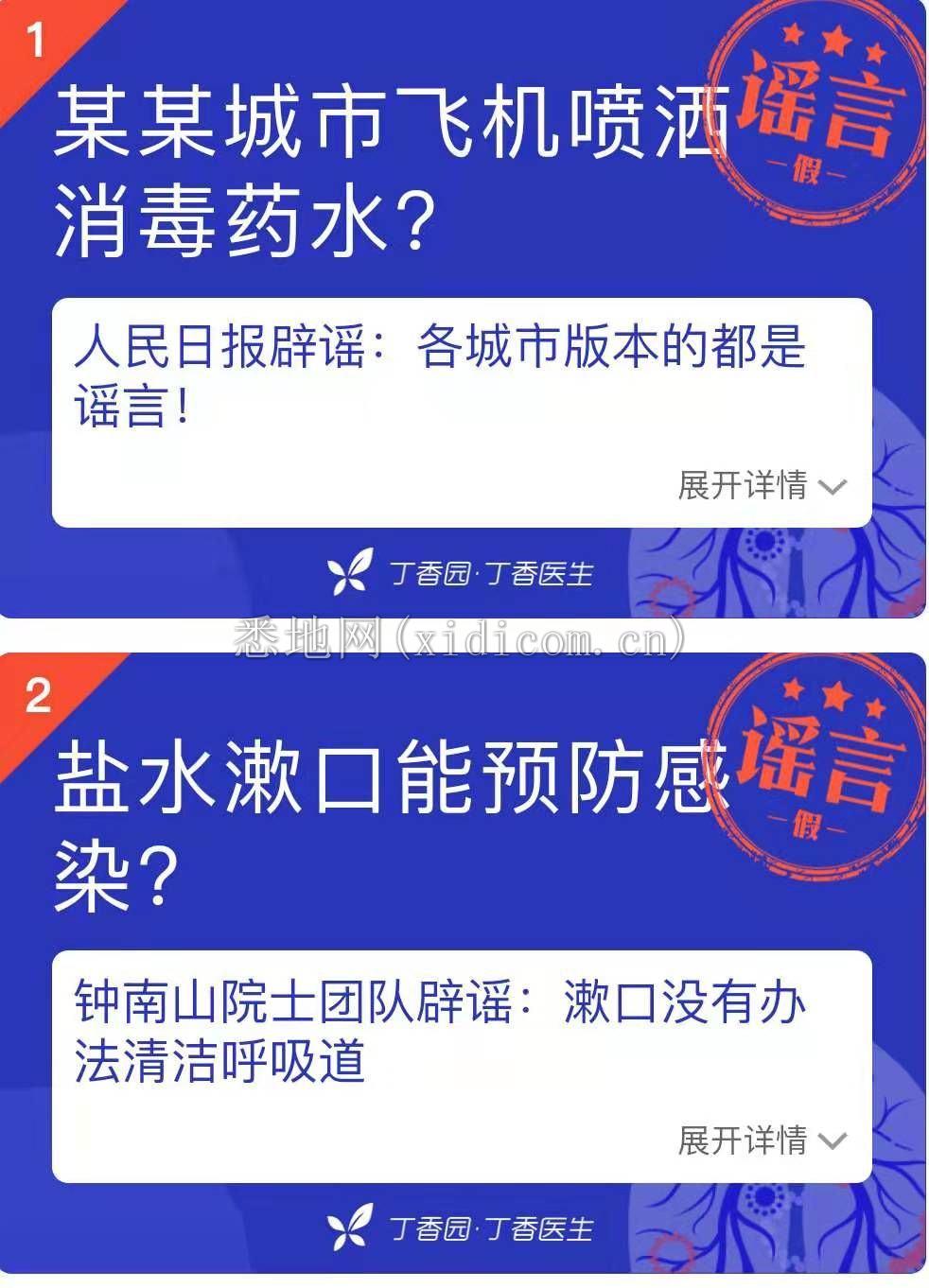Screen dimensions: 929x1288
Task: Expand details for the salt water gargling rumor
Action: click(x=761, y=1140)
